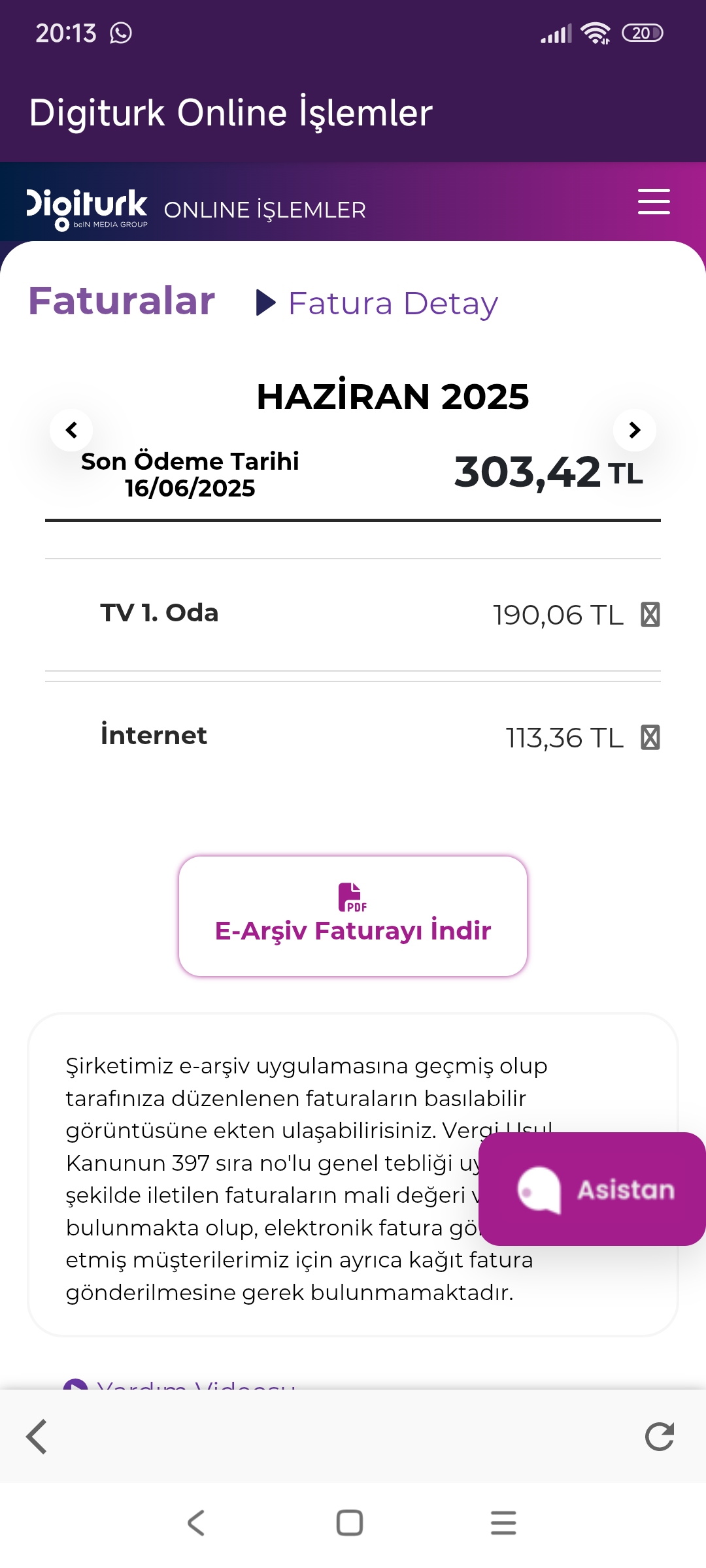The height and width of the screenshot is (1568, 706).
Task: Open the Asistan chat
Action: [x=592, y=1189]
